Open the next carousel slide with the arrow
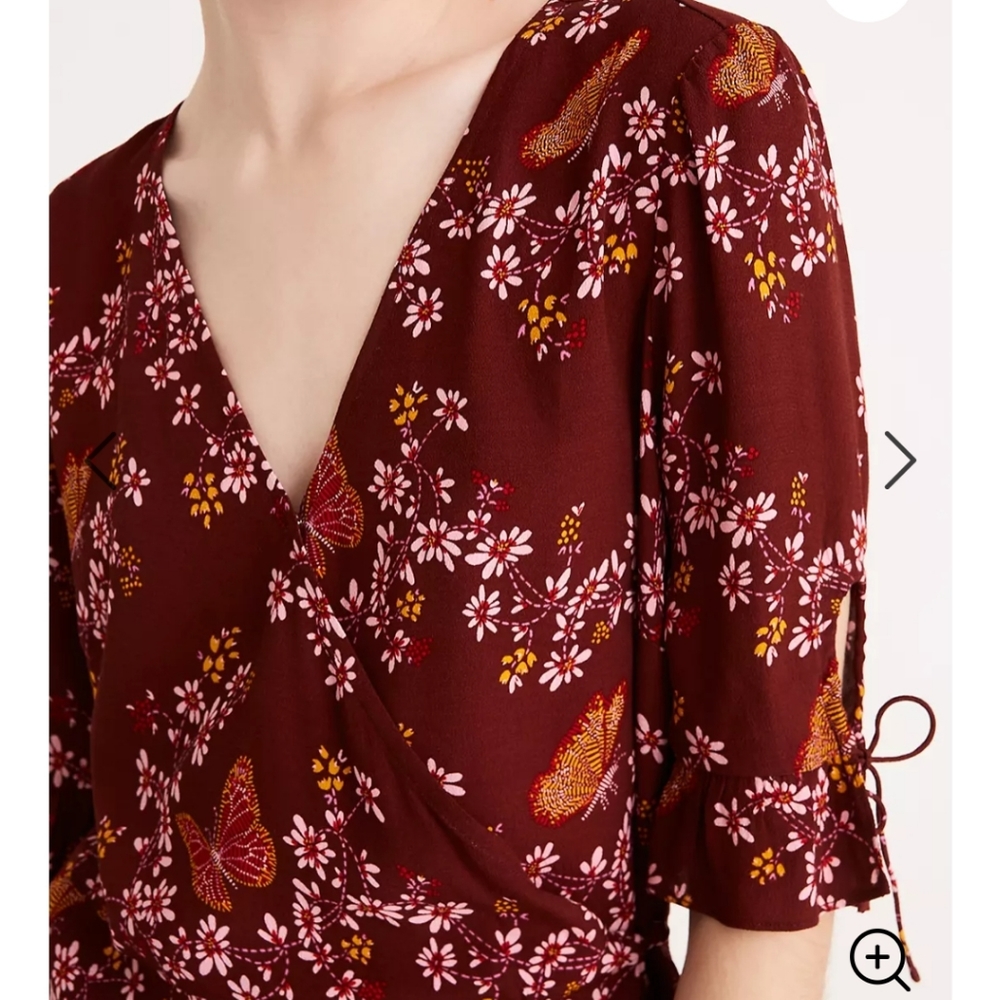Screen dimensions: 996x1000 pyautogui.click(x=901, y=459)
